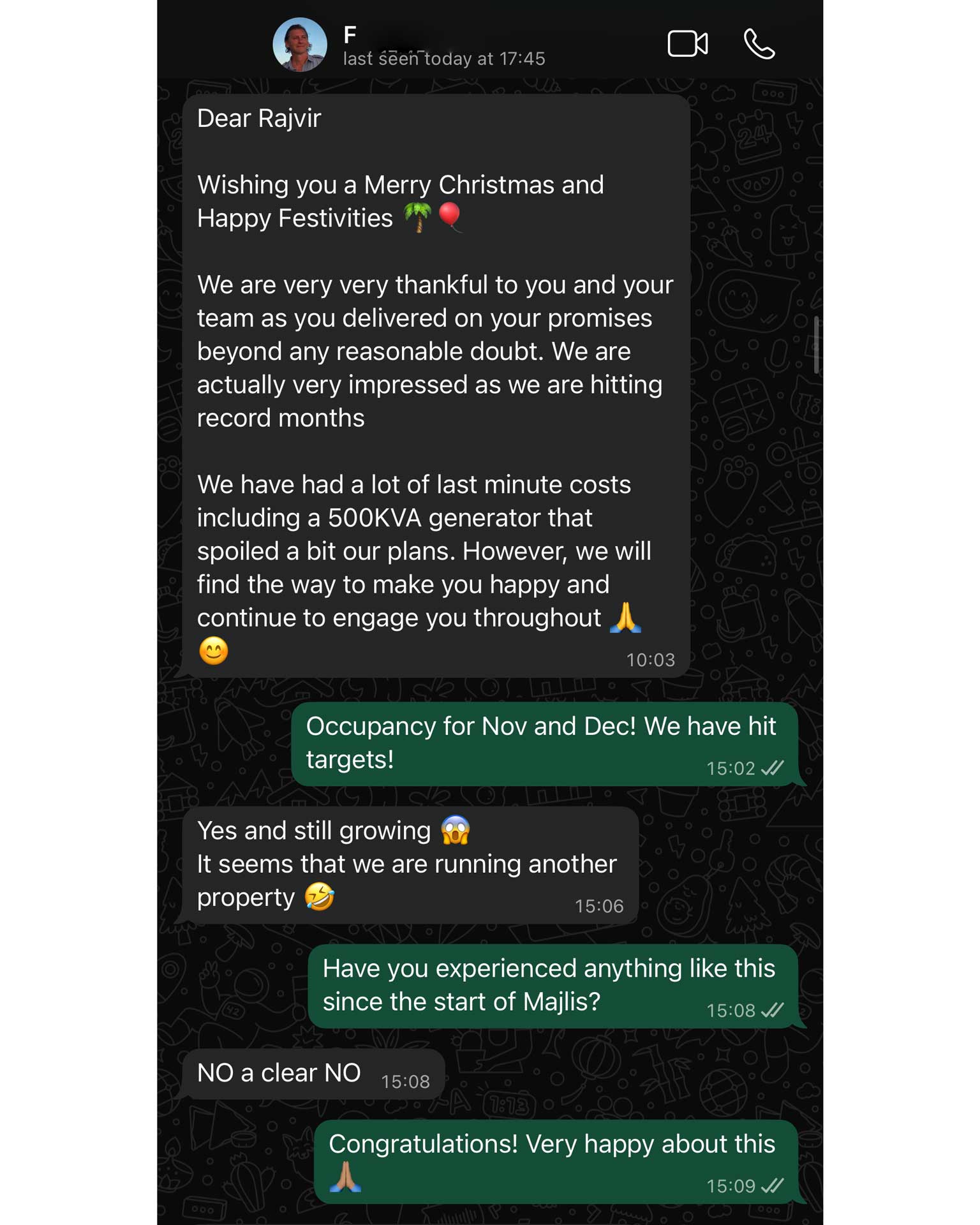Open contact F's profile picture
This screenshot has width=980, height=1225.
(x=300, y=44)
